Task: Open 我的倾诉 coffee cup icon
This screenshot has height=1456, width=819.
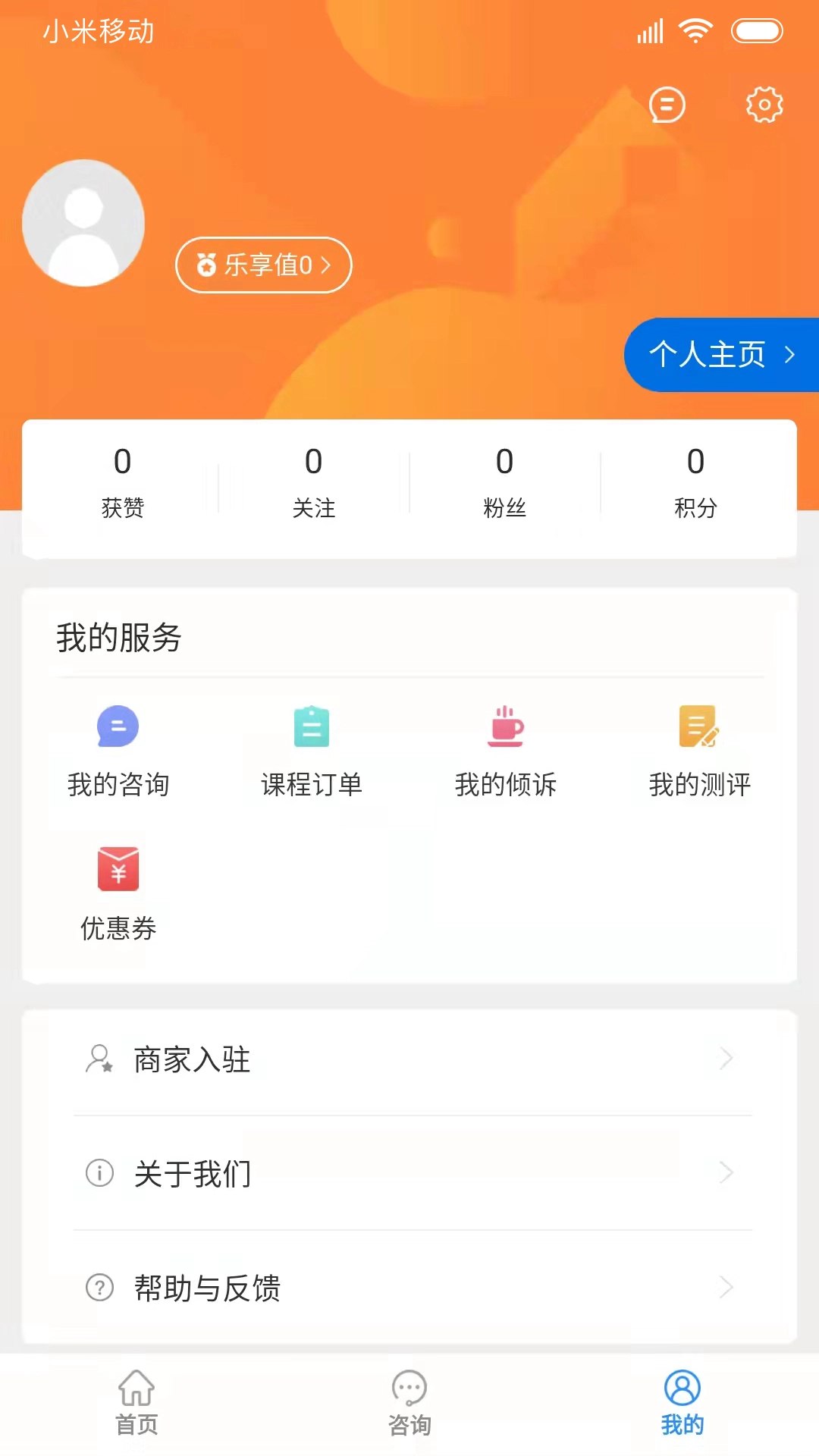Action: (506, 726)
